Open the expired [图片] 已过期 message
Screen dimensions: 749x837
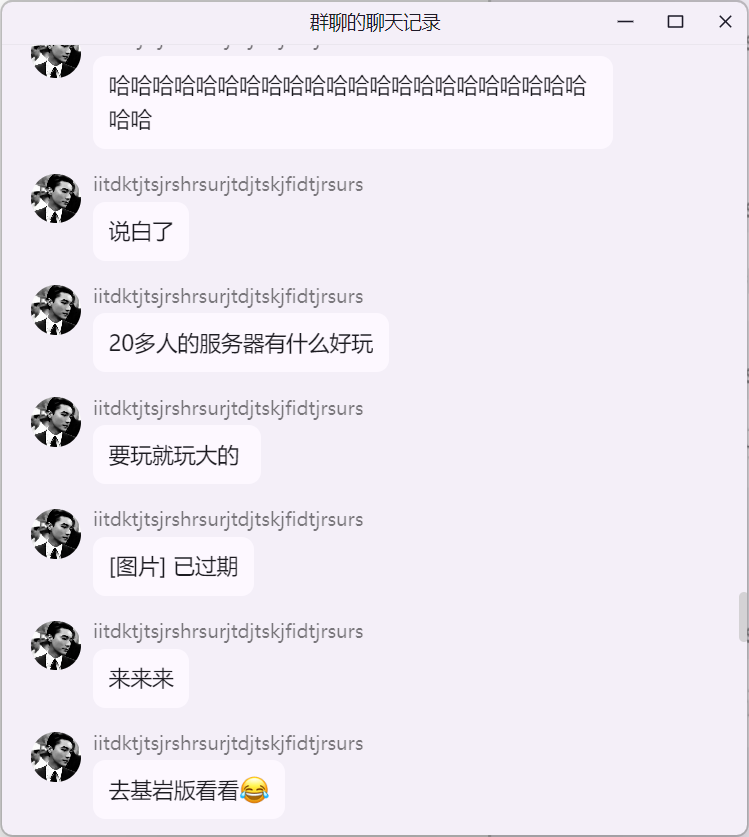(173, 567)
